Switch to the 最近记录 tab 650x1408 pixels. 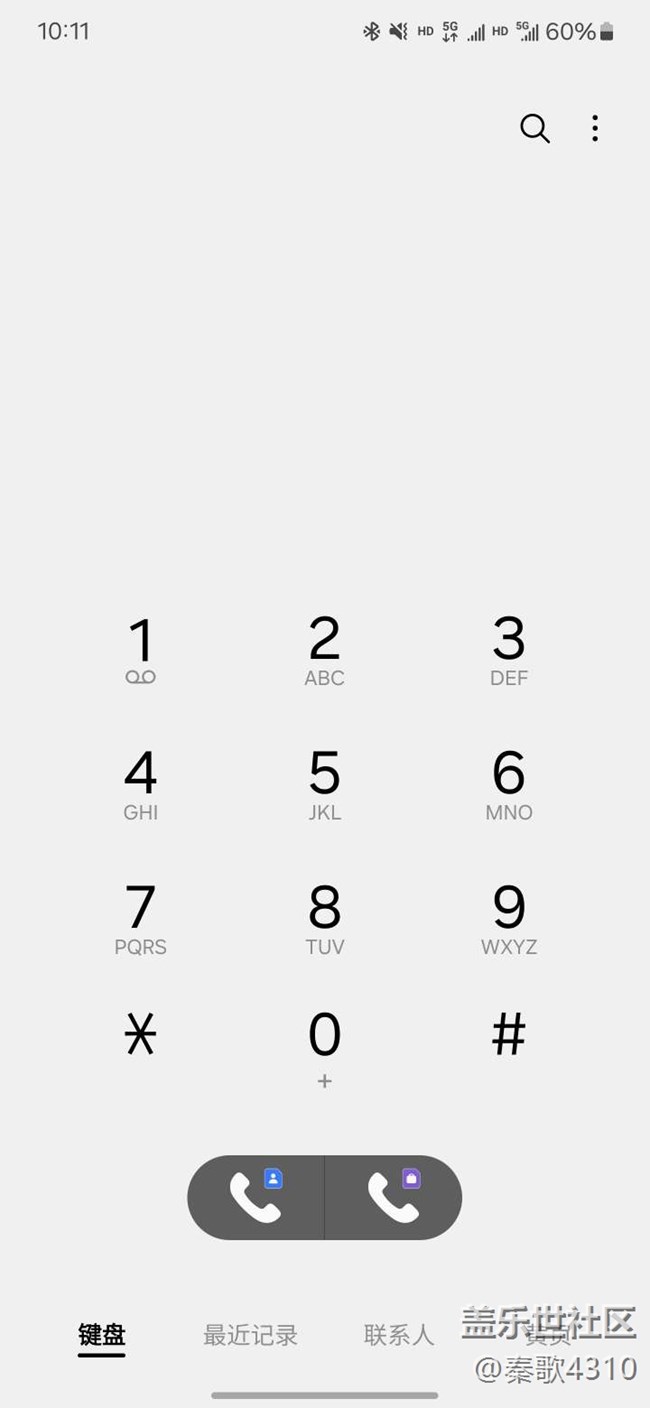click(x=250, y=1335)
